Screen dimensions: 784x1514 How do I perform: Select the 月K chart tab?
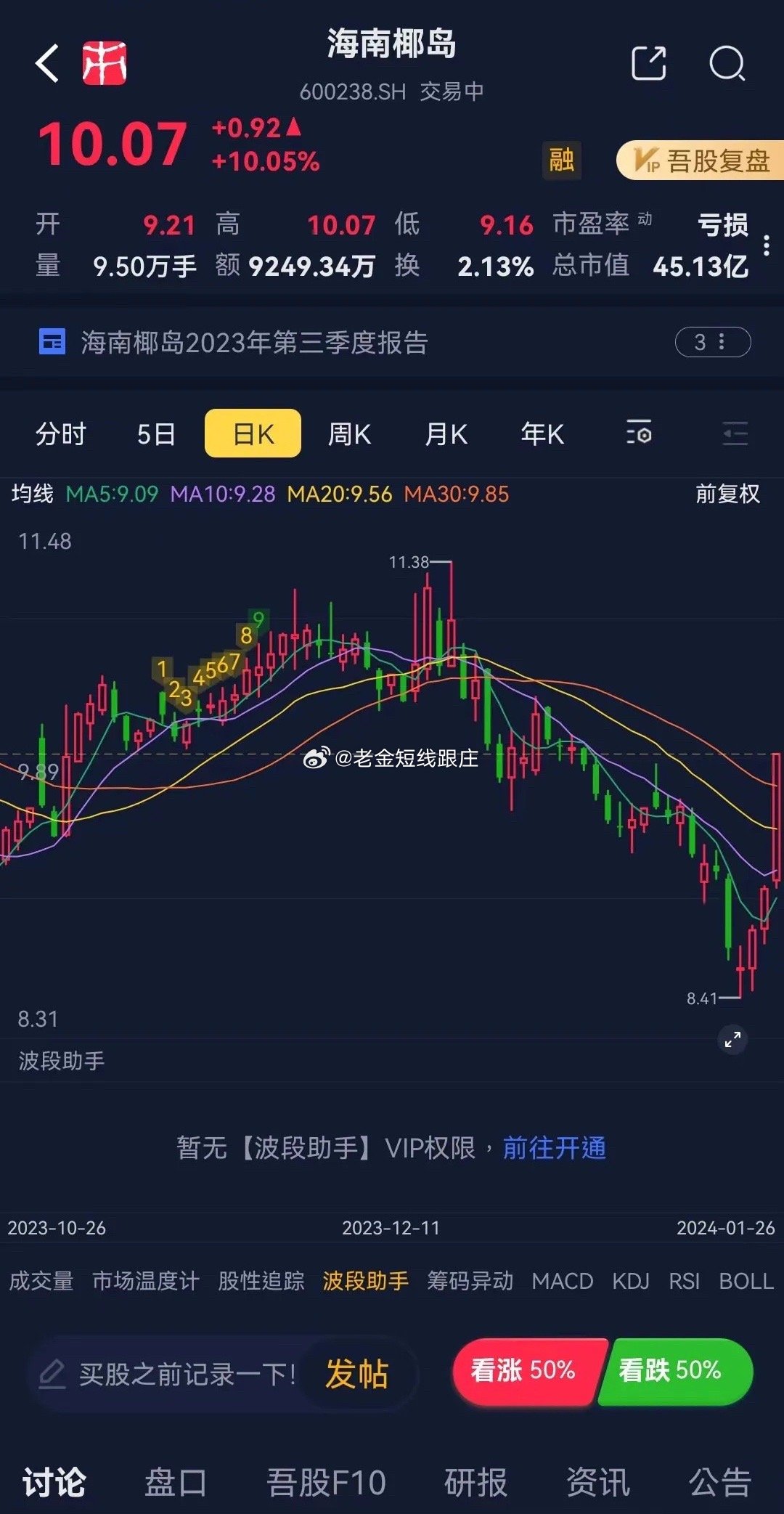point(446,434)
